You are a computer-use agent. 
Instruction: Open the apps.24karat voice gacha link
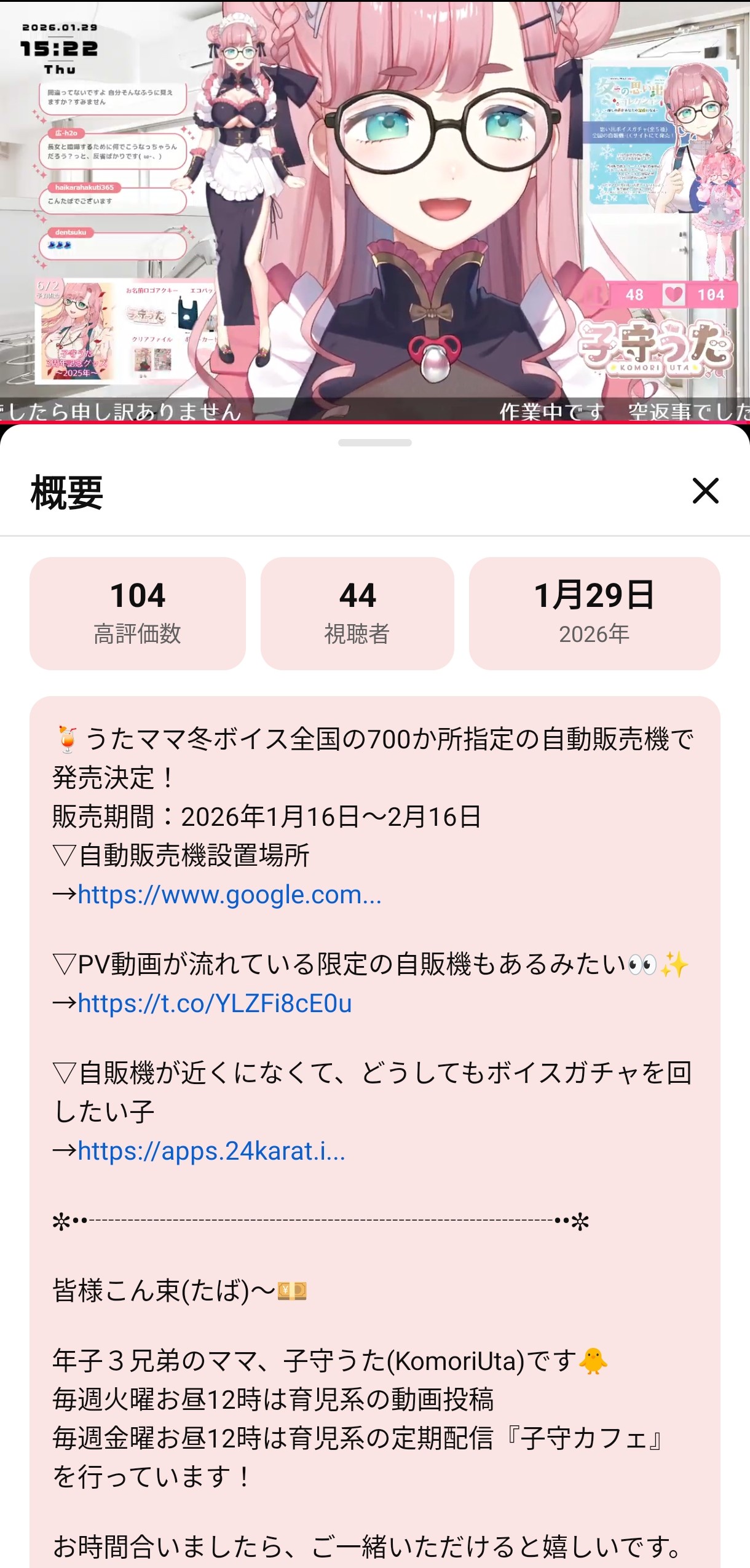pos(211,1150)
